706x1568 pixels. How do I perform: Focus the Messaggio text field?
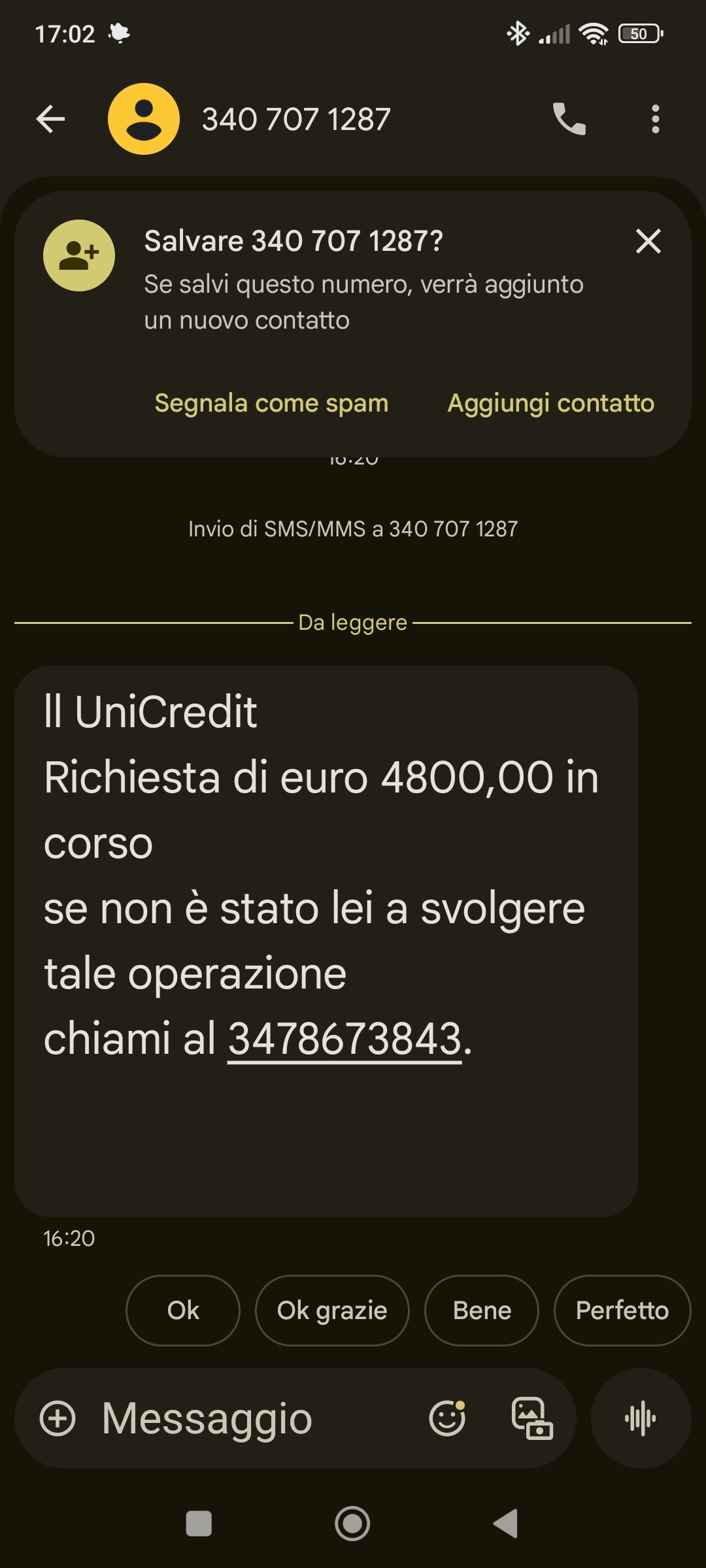[x=248, y=1418]
